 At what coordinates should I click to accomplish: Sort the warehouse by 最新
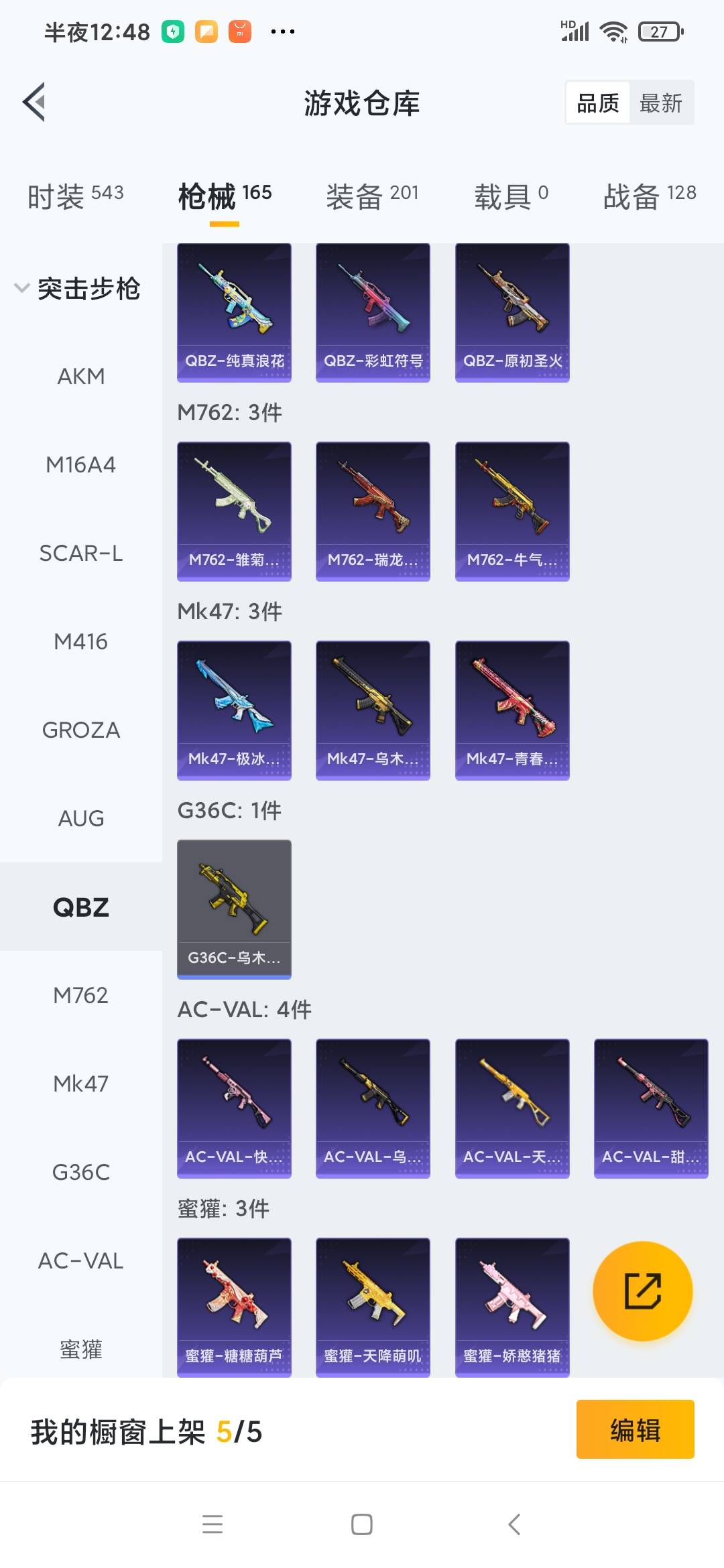660,103
